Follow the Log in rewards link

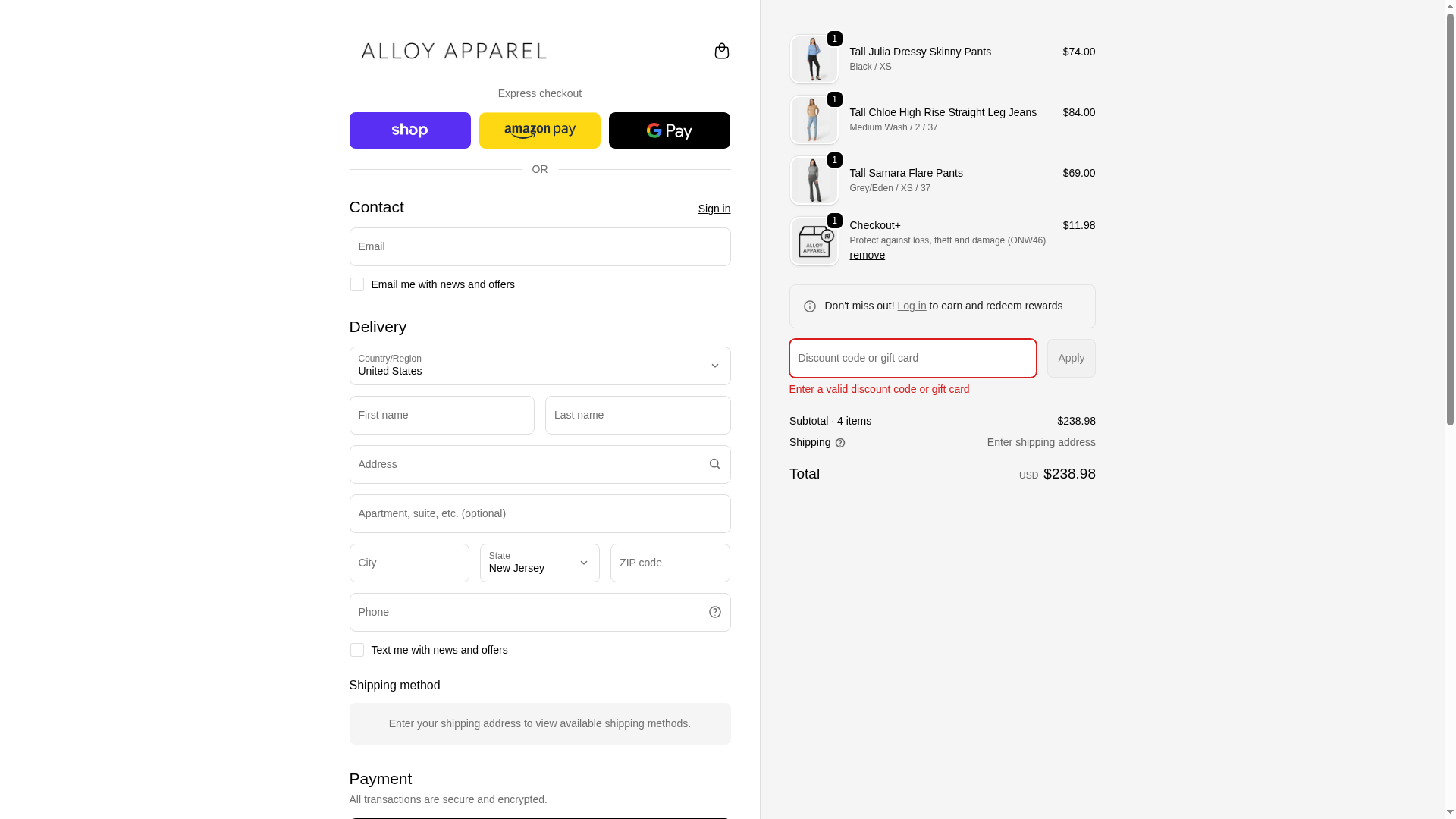(x=911, y=306)
